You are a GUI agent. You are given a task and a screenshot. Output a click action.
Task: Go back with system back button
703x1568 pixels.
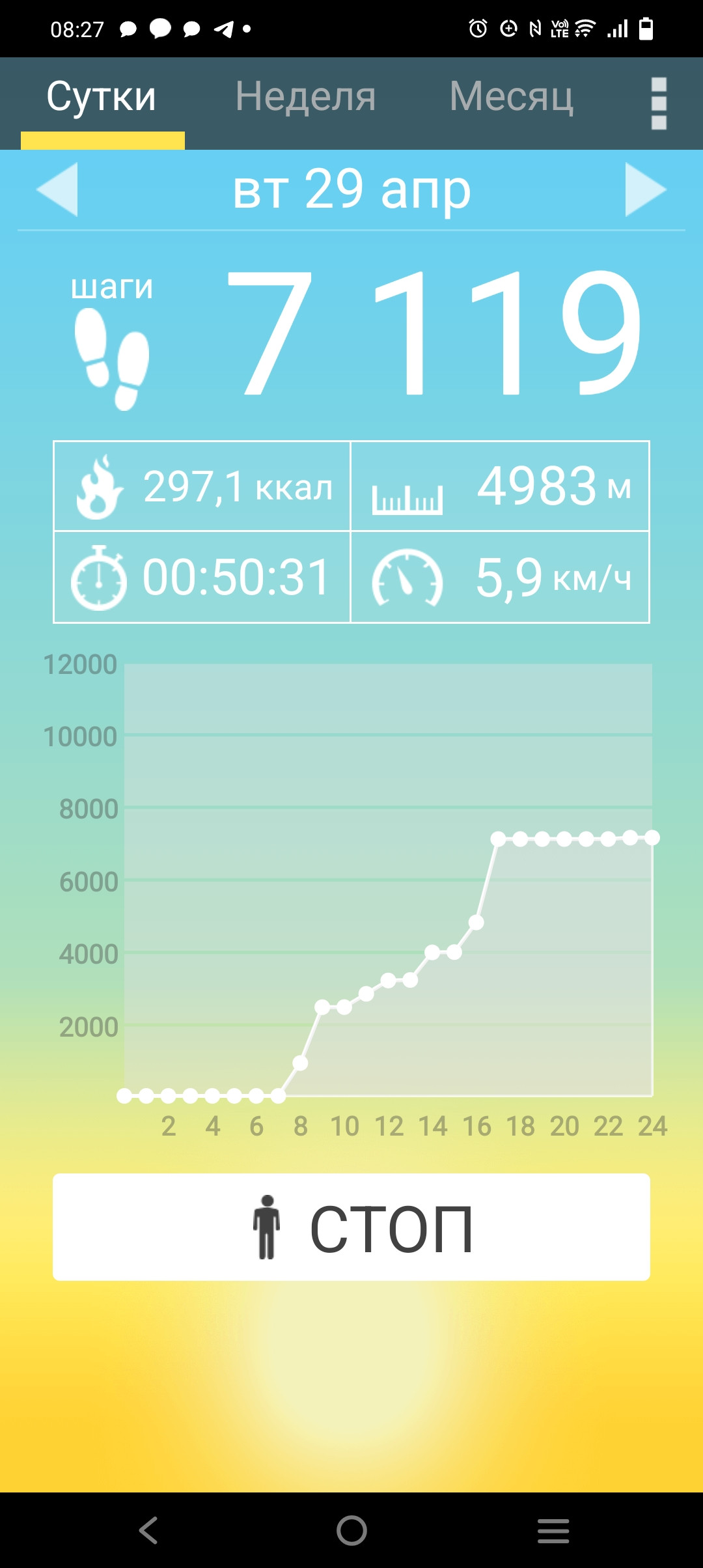(149, 1530)
